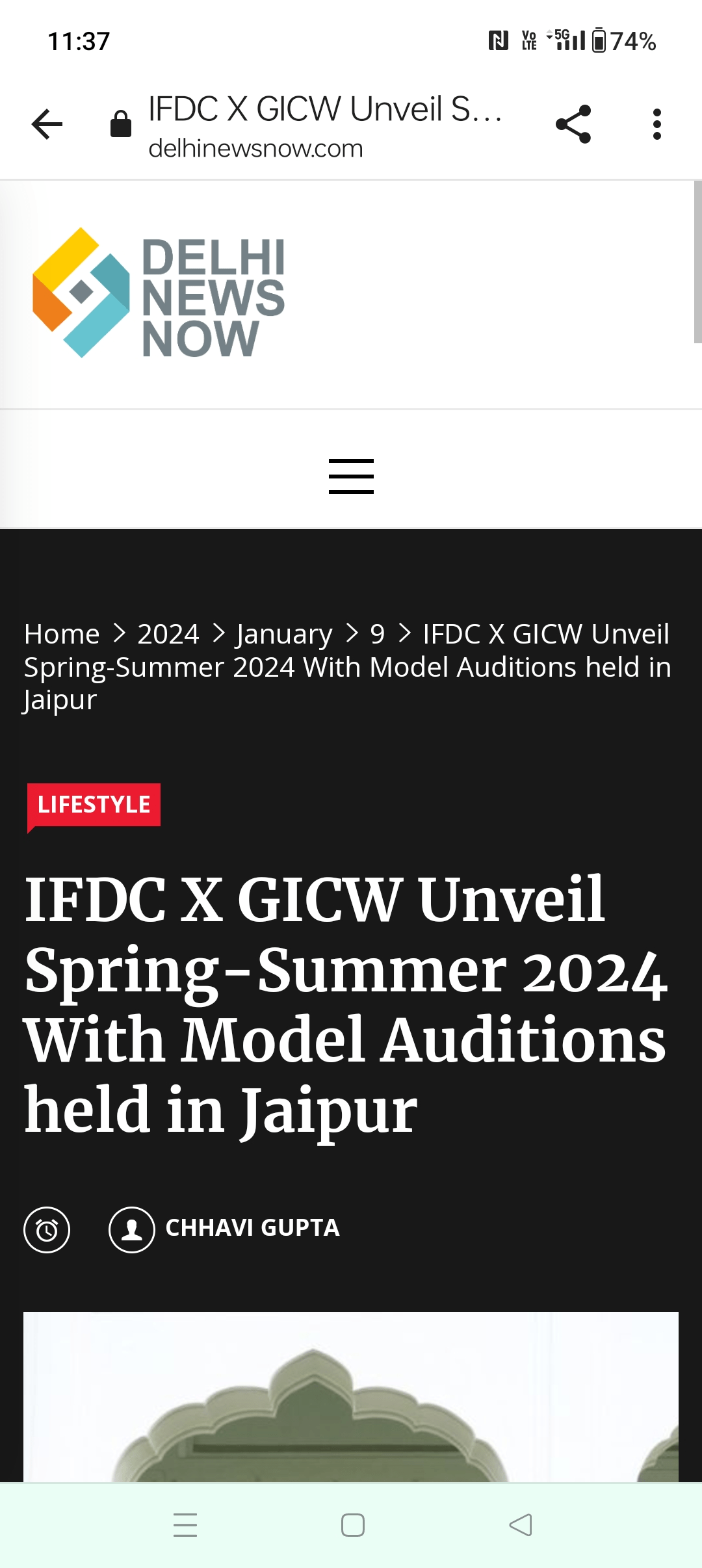Share this article page
Image resolution: width=702 pixels, height=1568 pixels.
[573, 124]
